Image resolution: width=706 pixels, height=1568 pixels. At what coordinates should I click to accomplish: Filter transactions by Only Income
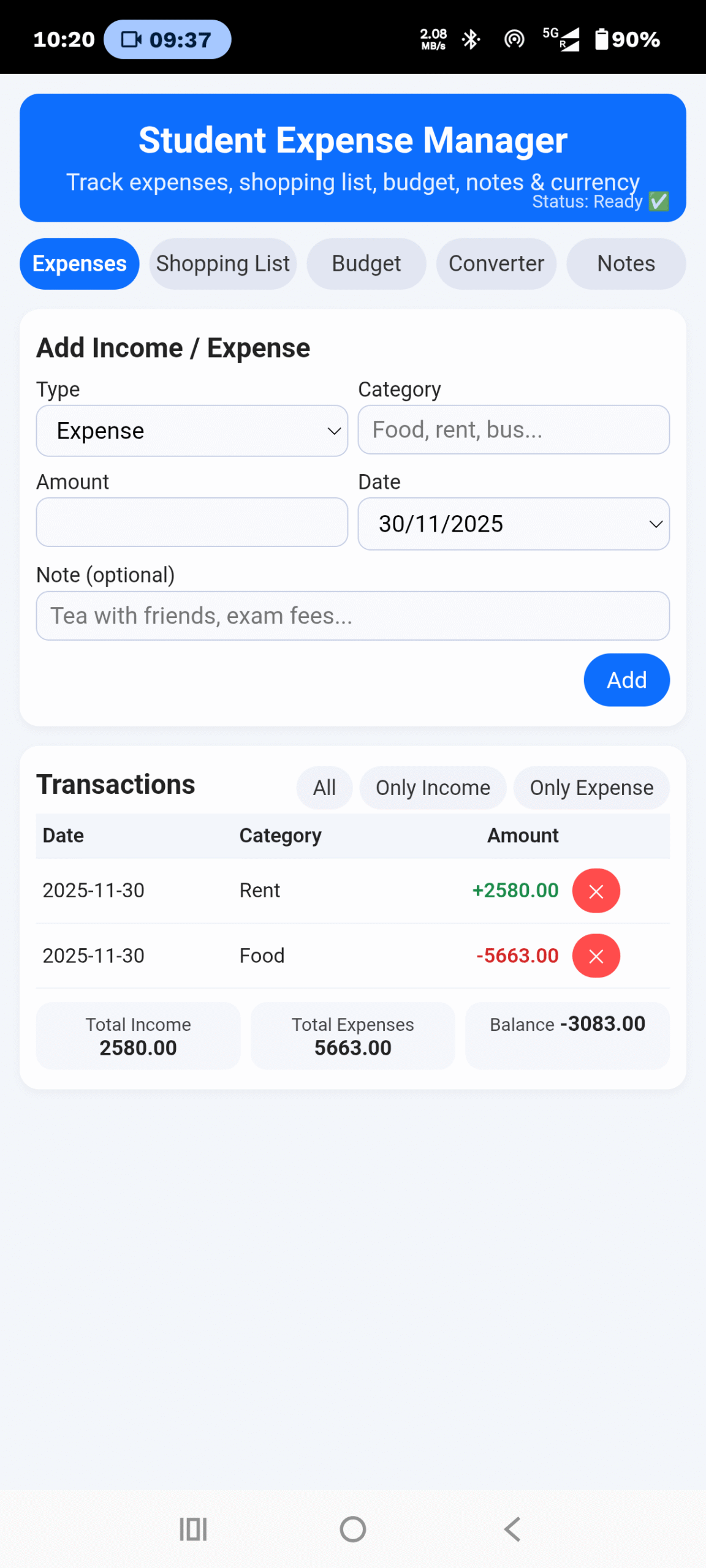click(x=433, y=788)
